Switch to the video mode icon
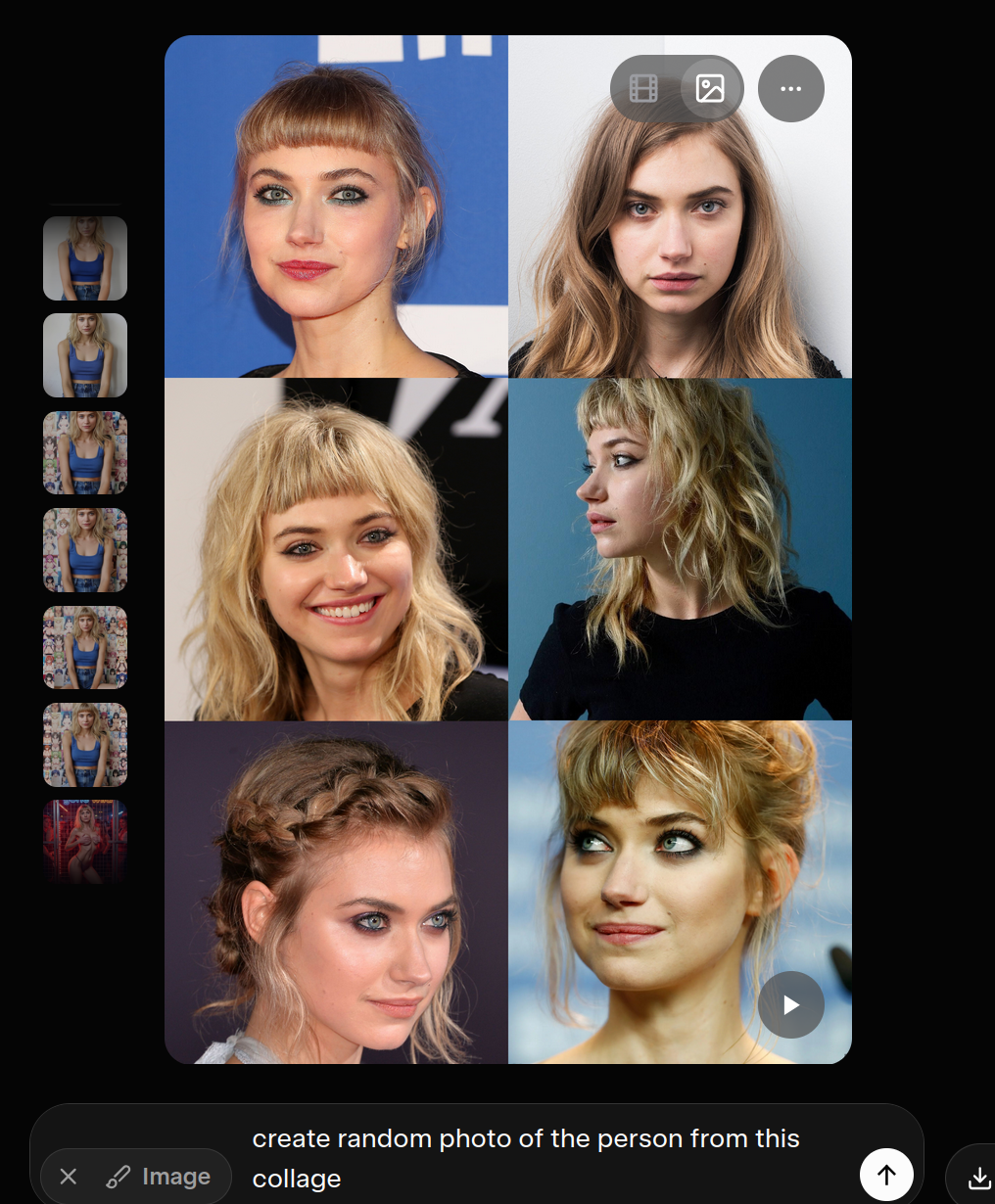Image resolution: width=995 pixels, height=1204 pixels. pos(643,89)
